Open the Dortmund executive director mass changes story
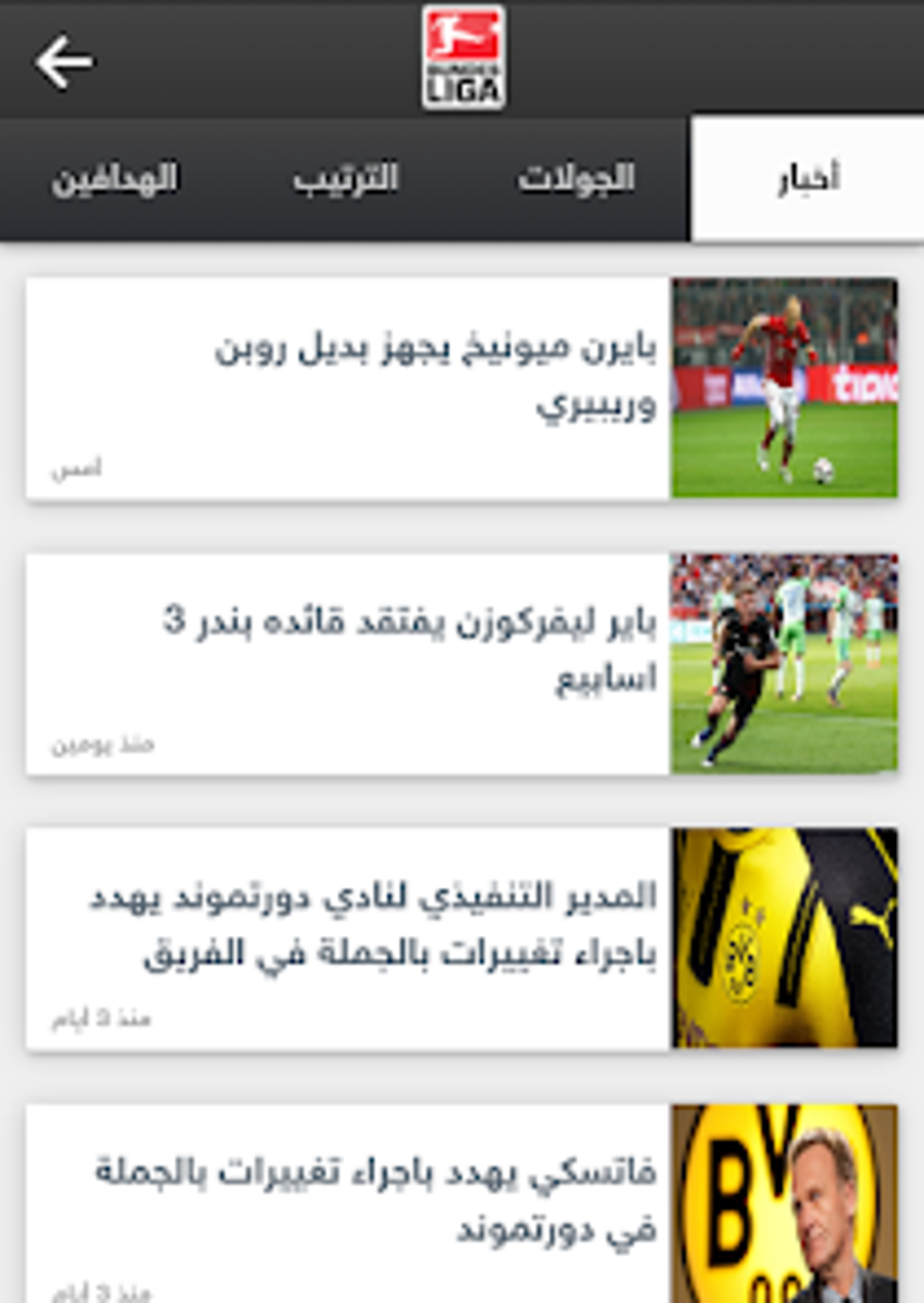 coord(462,938)
